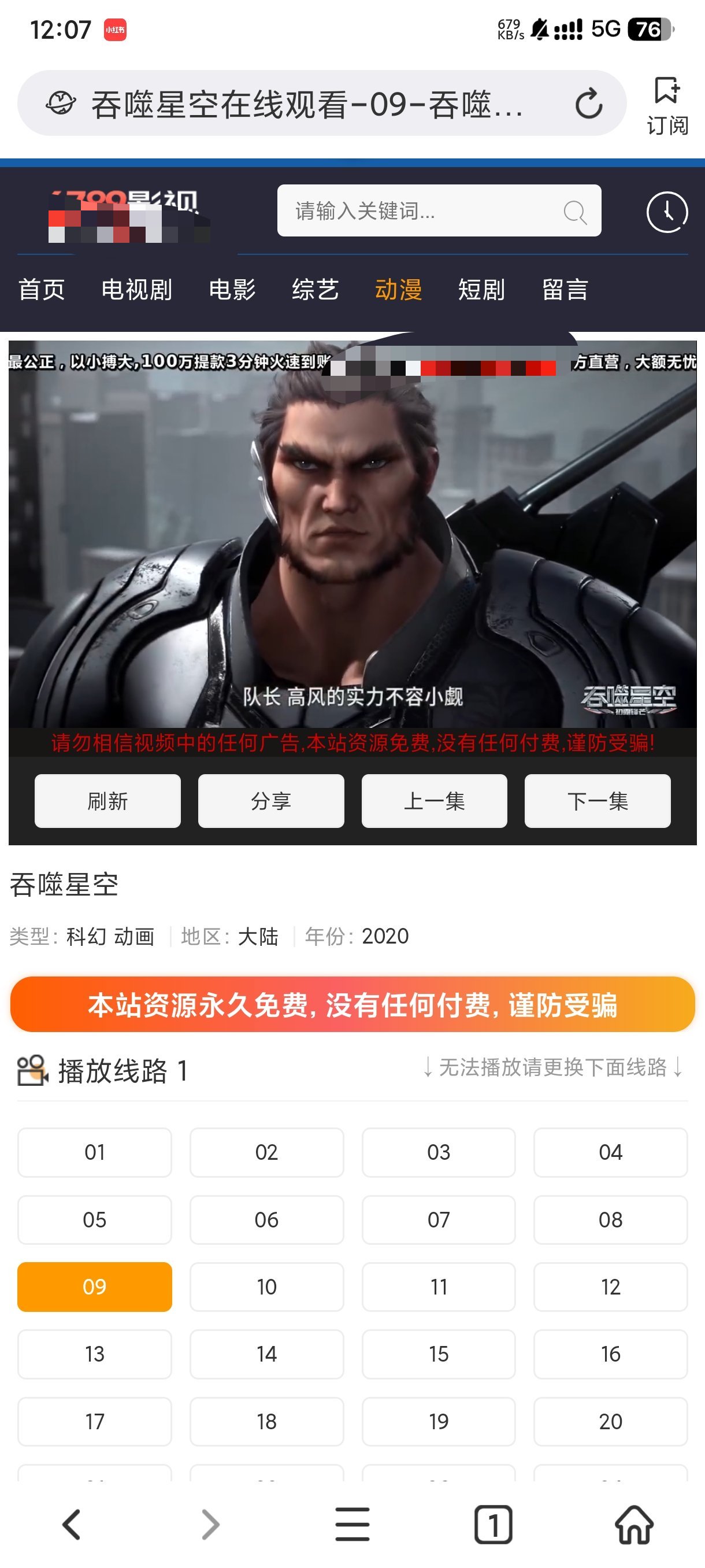Go to the 电视剧 section
The width and height of the screenshot is (705, 1568).
pos(136,289)
